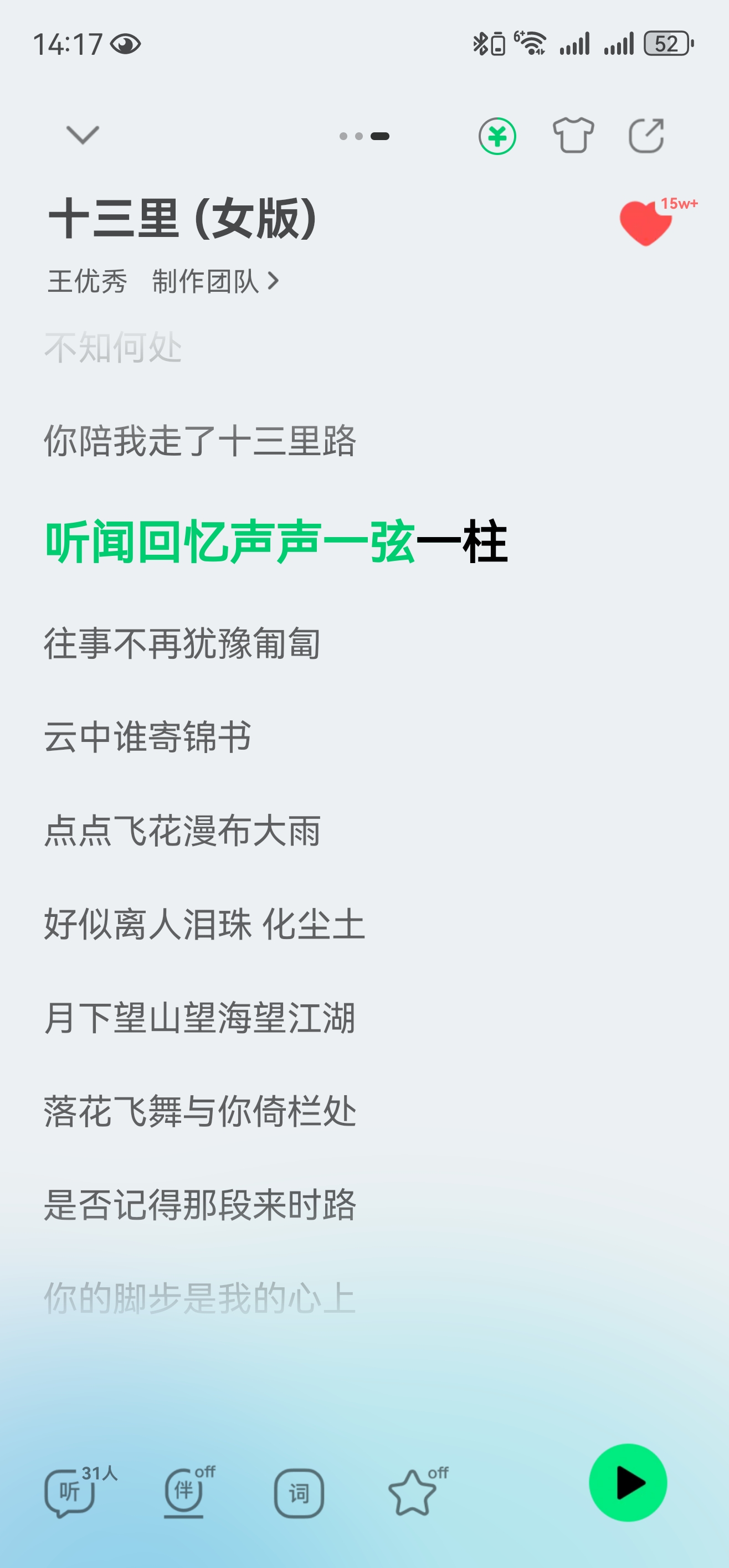The image size is (729, 1568).
Task: Jump to lyric line 月下望山望海望江湖
Action: 200,1017
